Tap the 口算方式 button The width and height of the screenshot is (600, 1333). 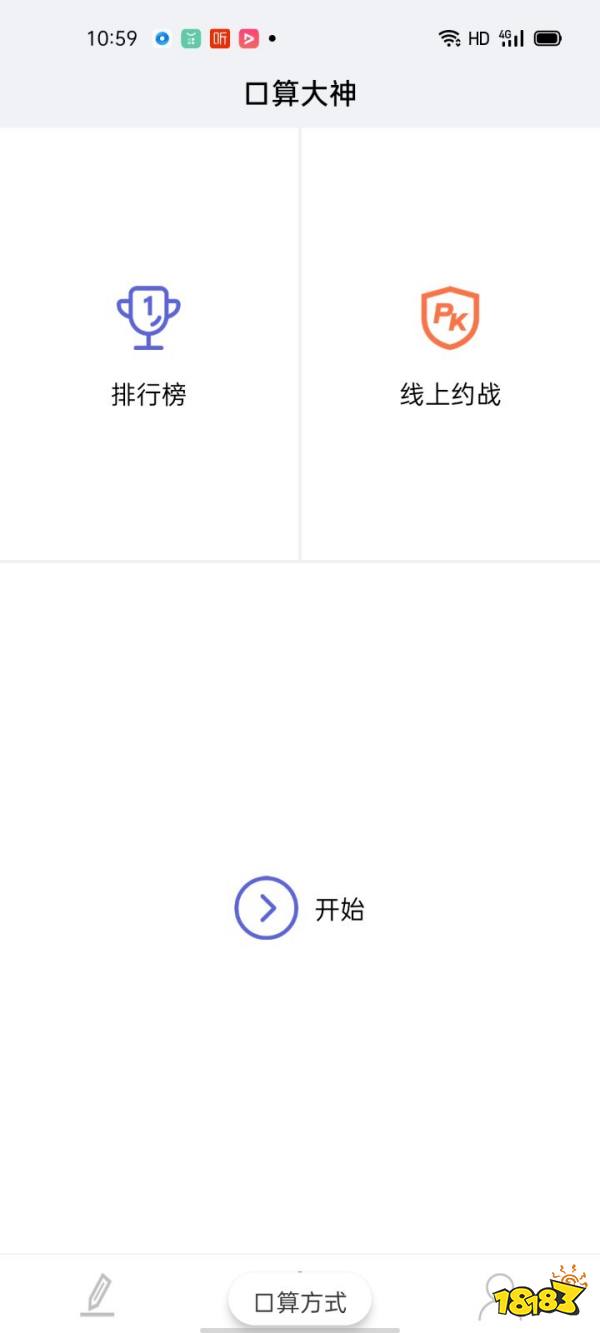300,1302
